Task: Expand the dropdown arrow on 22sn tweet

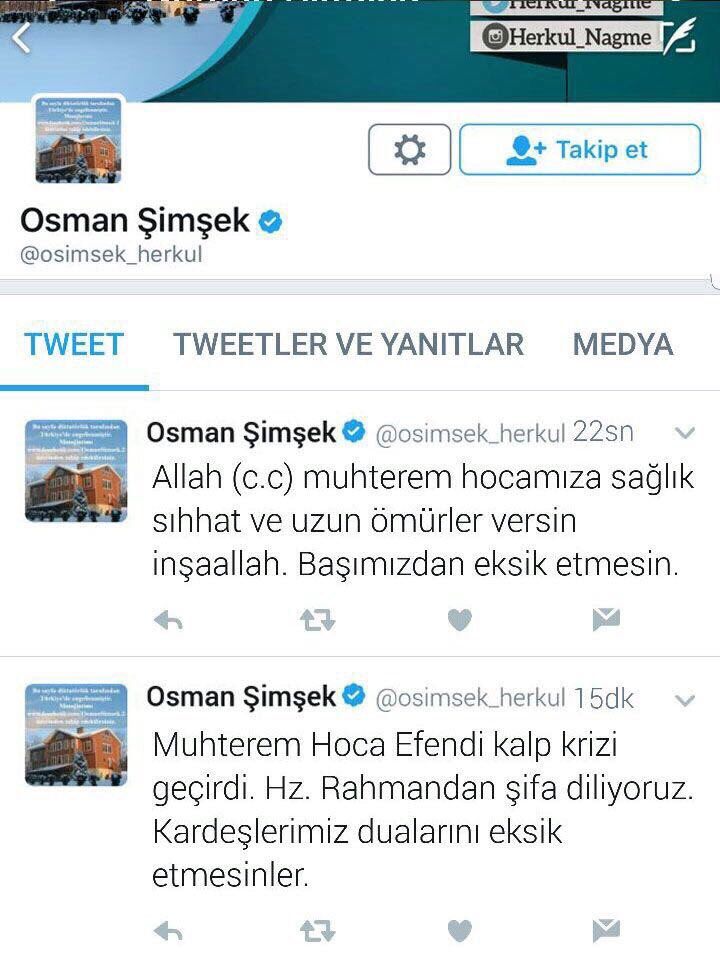Action: click(685, 433)
